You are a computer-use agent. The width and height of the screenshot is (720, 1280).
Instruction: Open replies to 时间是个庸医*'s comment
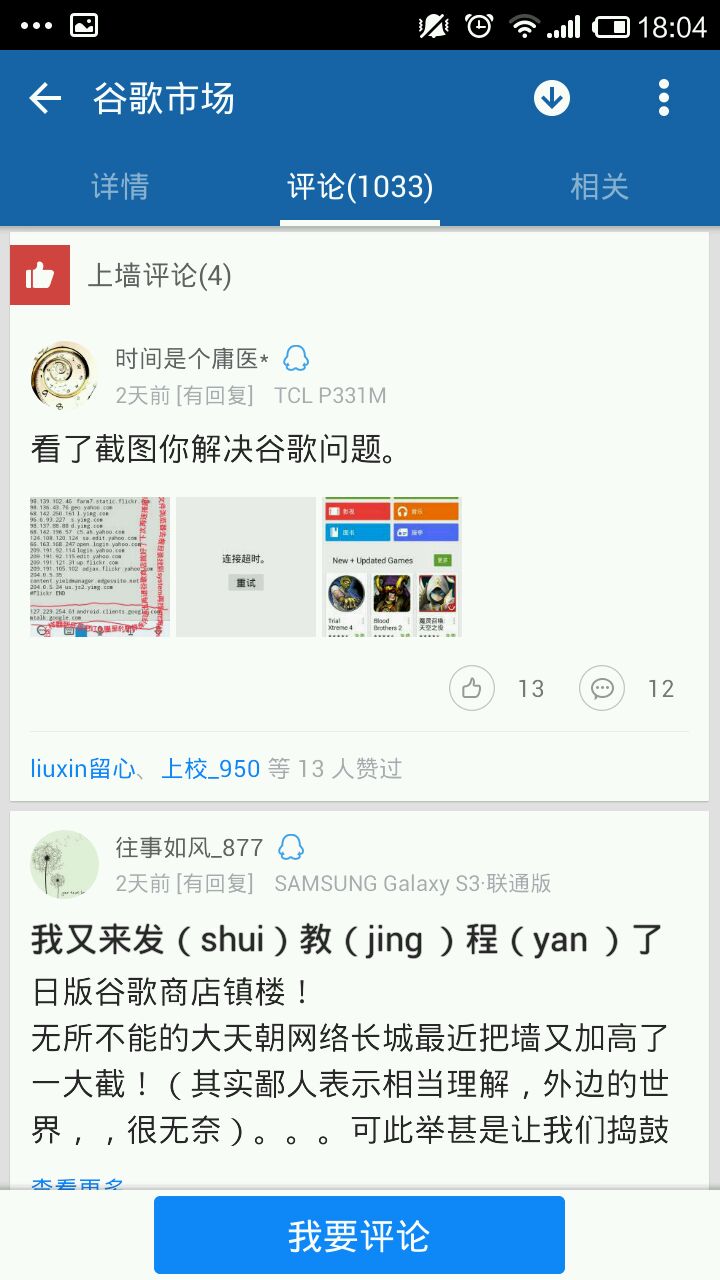(x=602, y=688)
